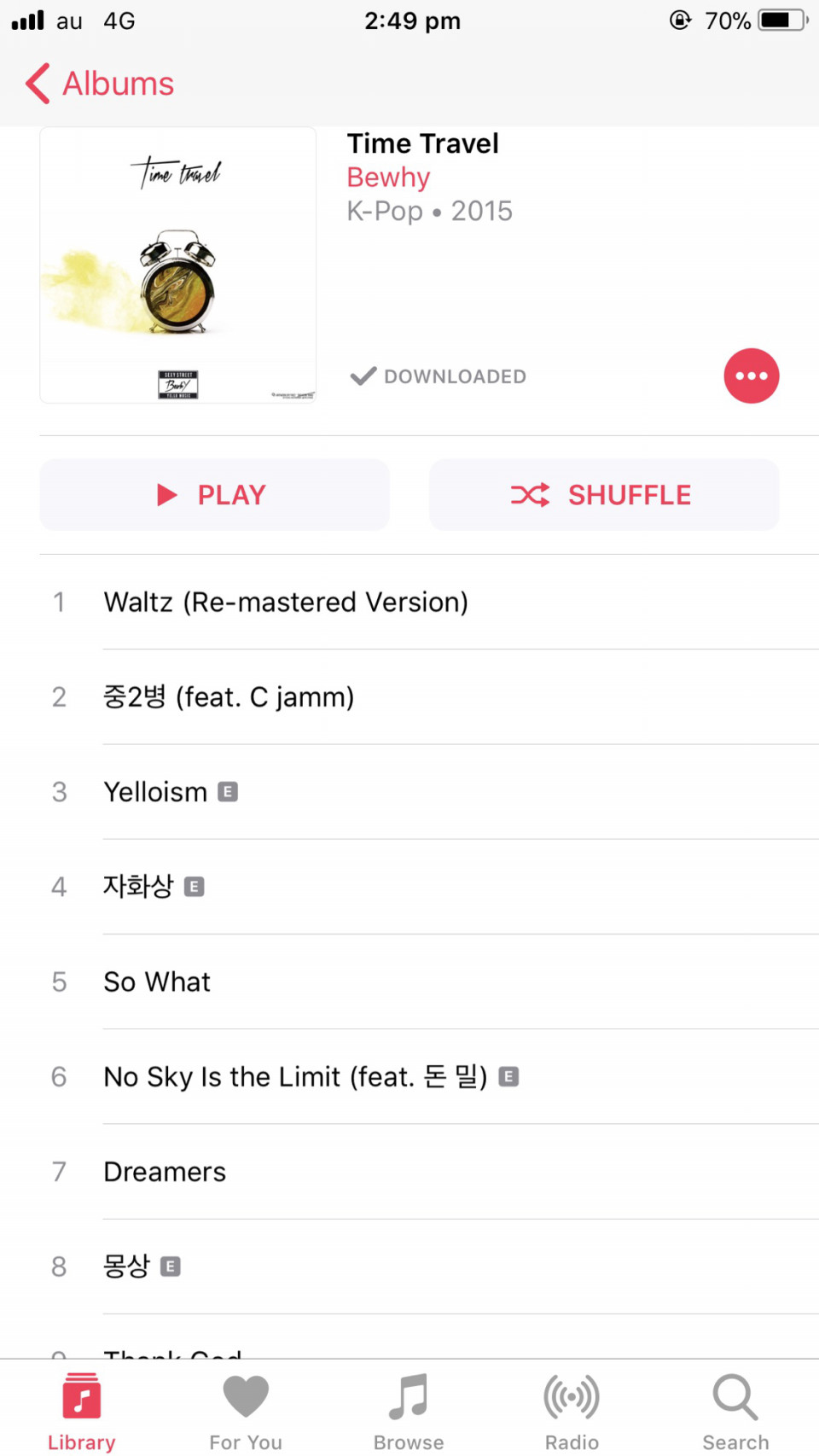Screen dimensions: 819x1456
Task: Play track 4 자화상
Action: click(138, 887)
